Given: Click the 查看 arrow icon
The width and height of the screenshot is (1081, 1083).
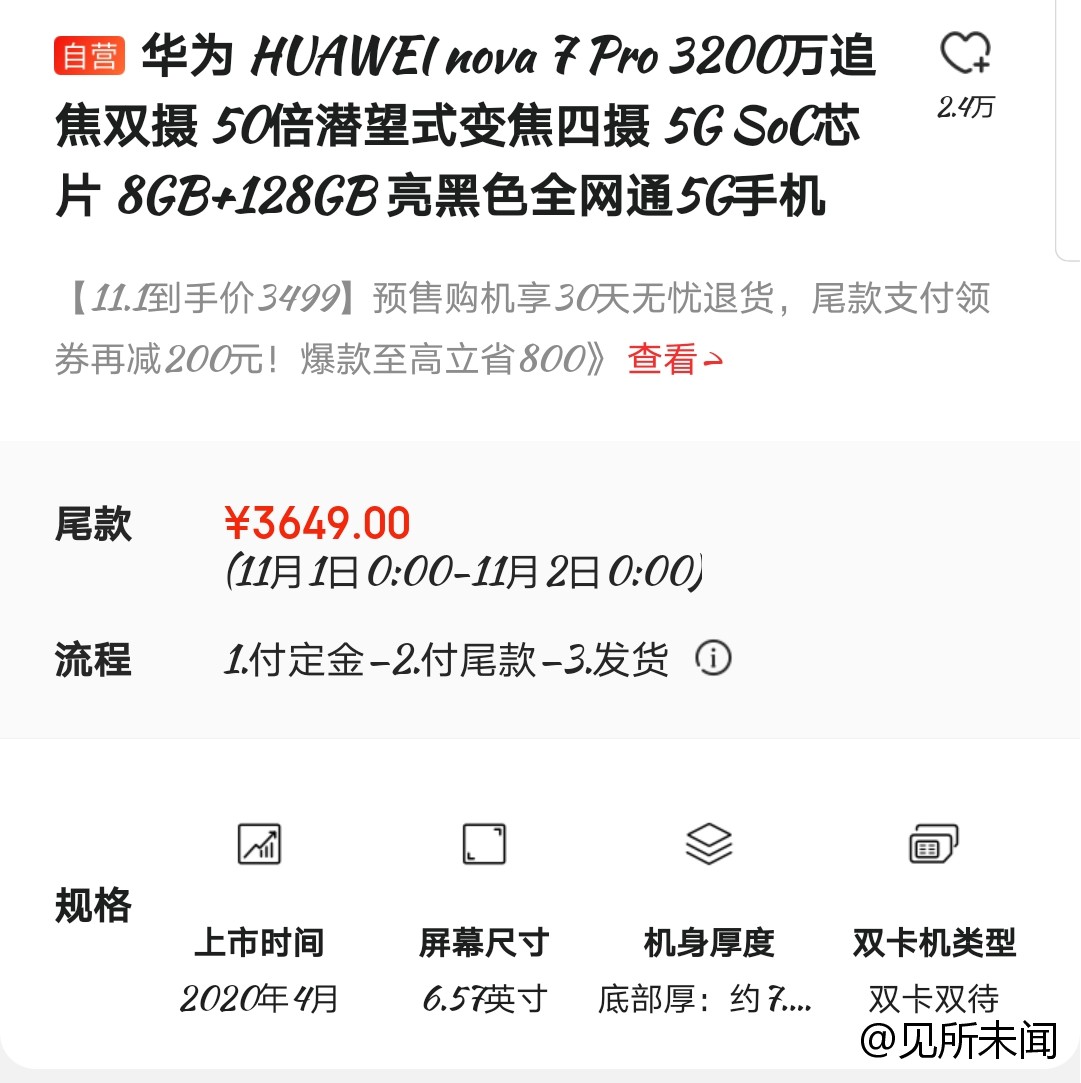Looking at the screenshot, I should (717, 362).
